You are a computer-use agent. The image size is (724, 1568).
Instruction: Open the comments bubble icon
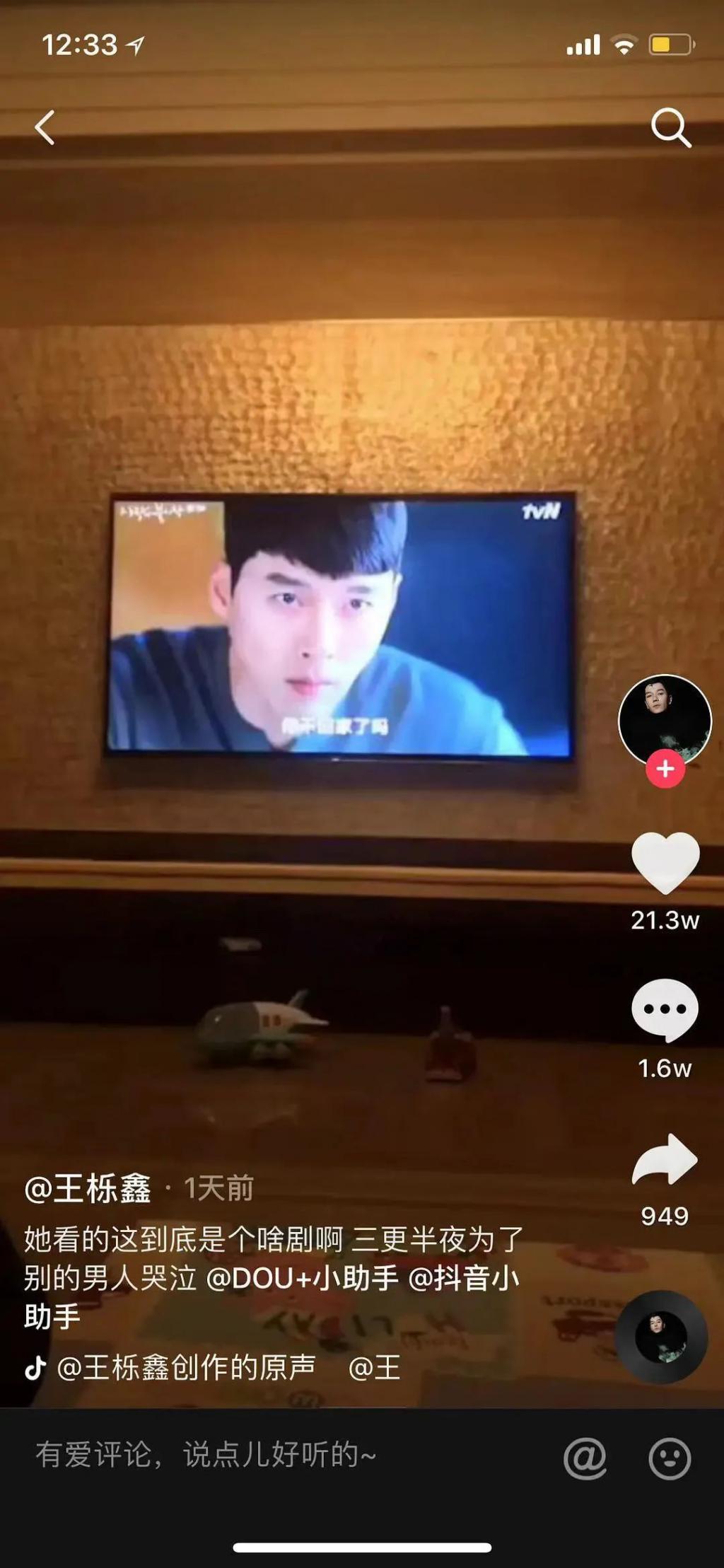tap(665, 1010)
